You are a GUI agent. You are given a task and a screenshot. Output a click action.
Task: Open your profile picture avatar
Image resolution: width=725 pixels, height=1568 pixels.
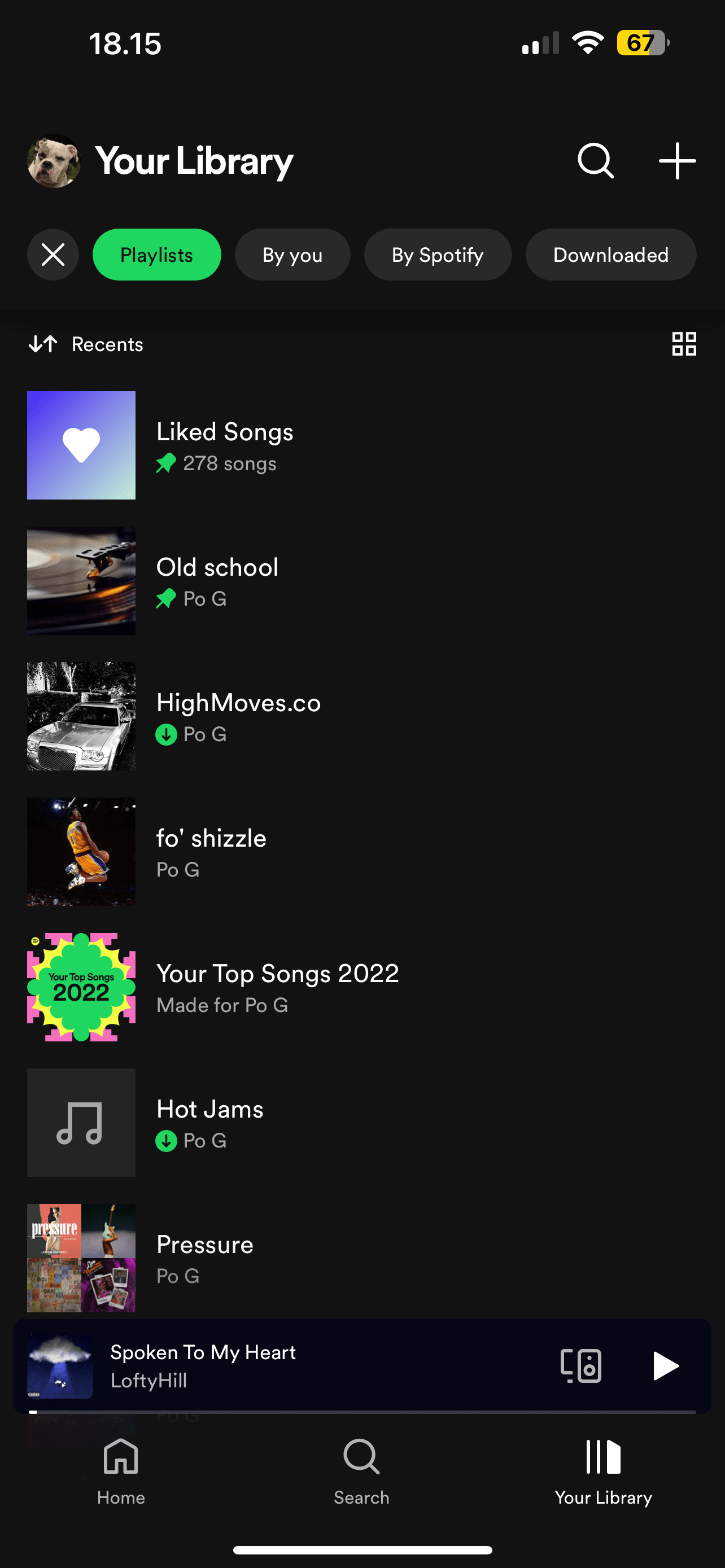pos(54,161)
